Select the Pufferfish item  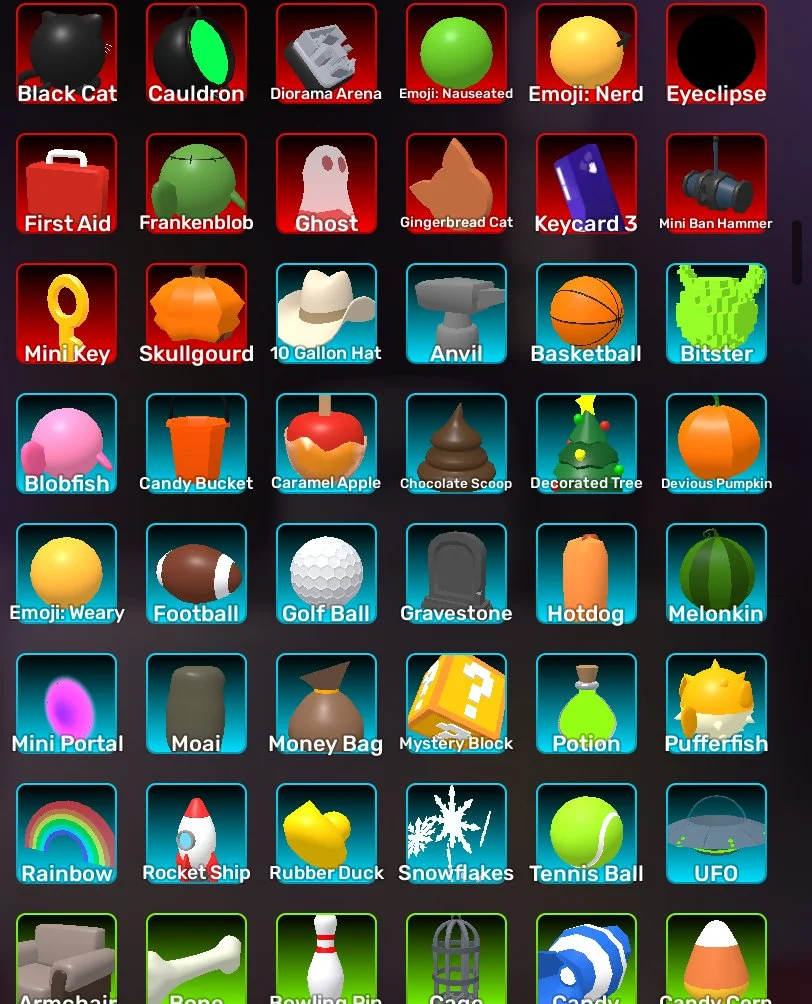(717, 704)
